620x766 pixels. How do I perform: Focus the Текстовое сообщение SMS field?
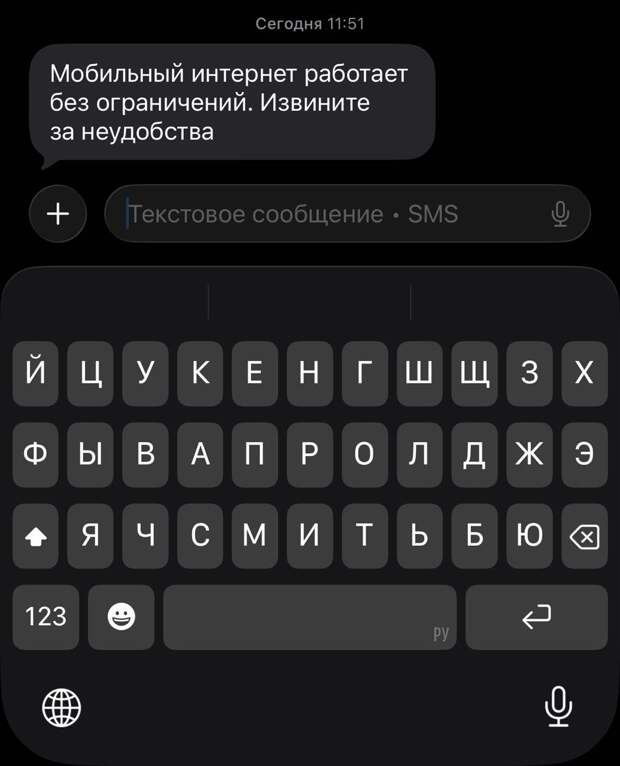tap(330, 213)
